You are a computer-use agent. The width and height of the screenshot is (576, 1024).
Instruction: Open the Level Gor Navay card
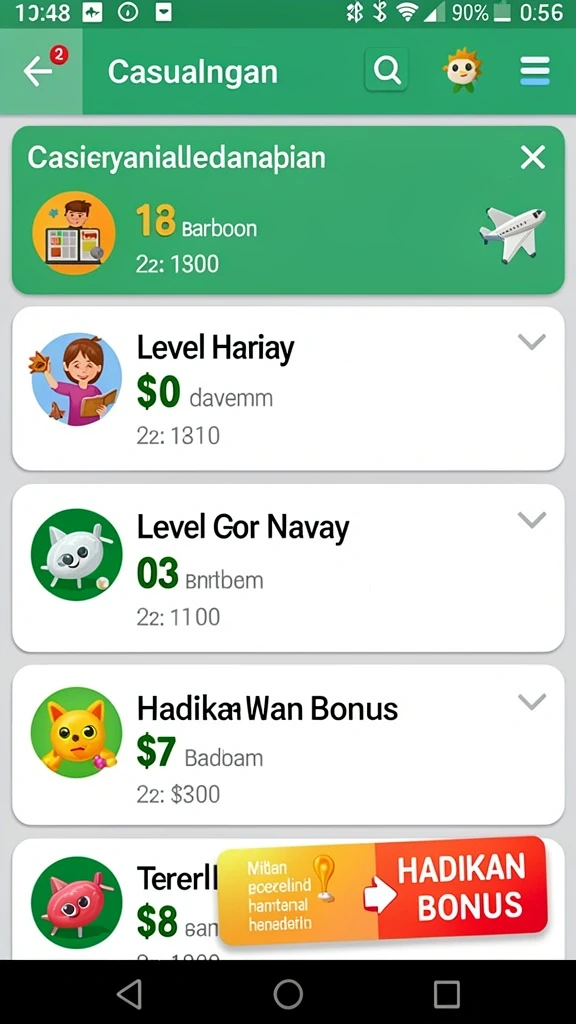(x=288, y=568)
